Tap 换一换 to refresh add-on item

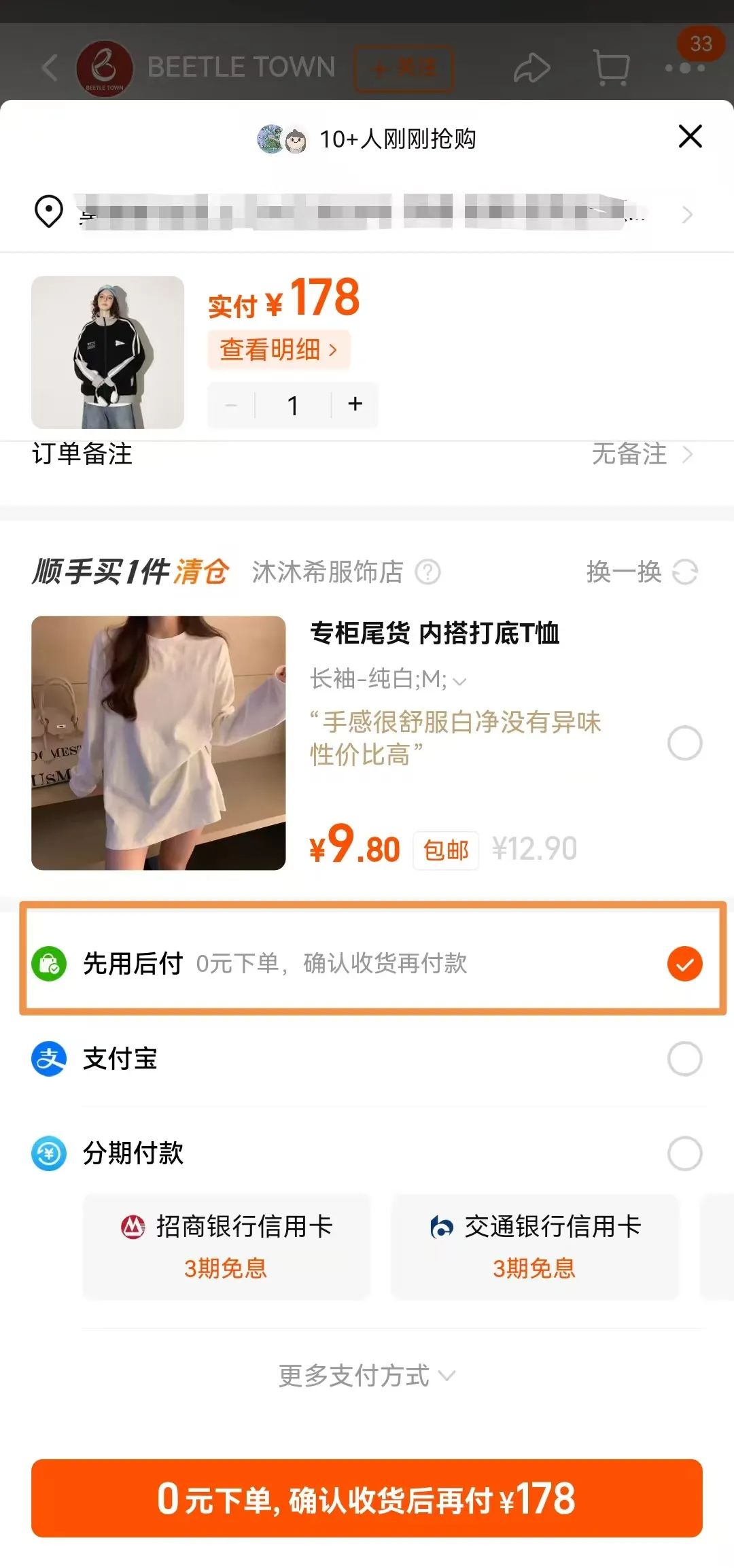[x=642, y=572]
